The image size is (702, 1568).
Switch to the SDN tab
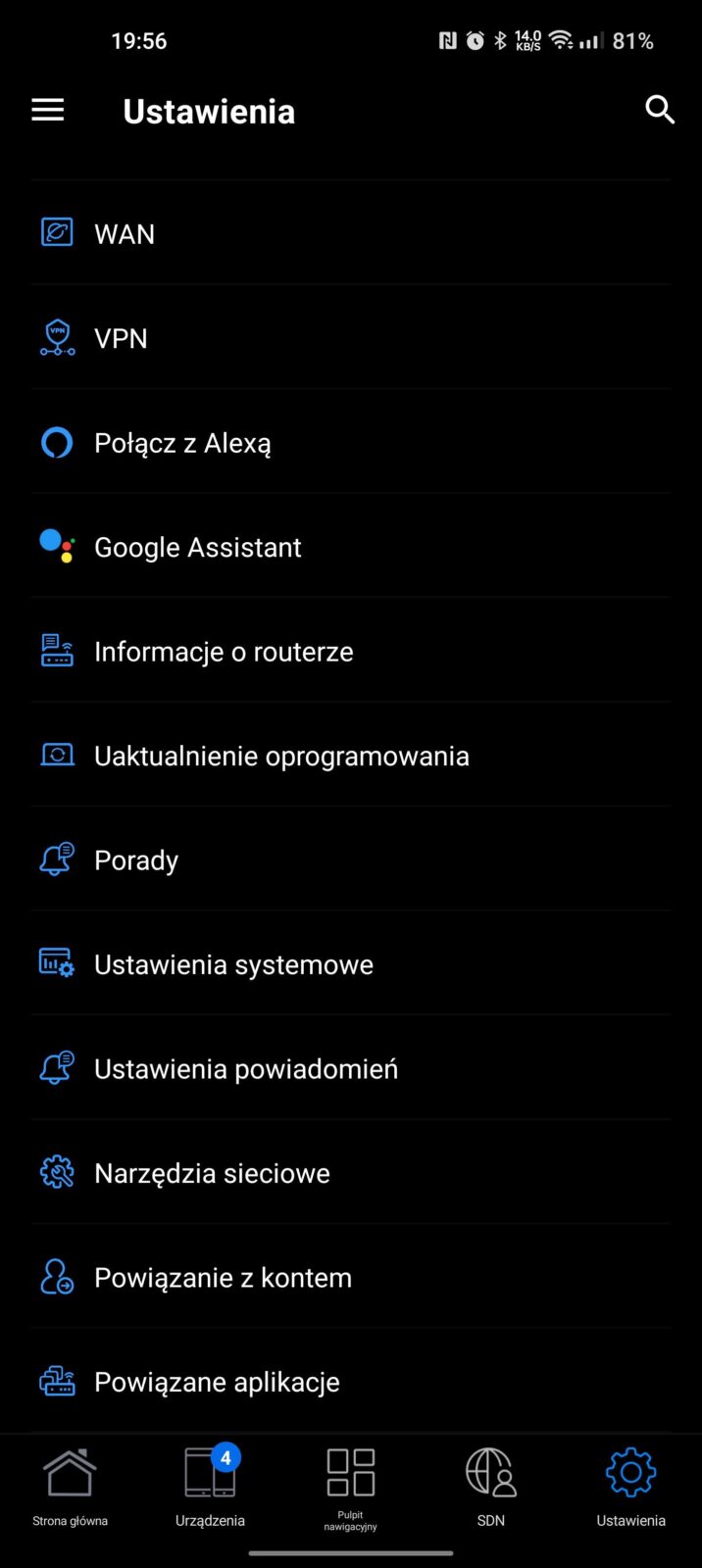tap(490, 1487)
